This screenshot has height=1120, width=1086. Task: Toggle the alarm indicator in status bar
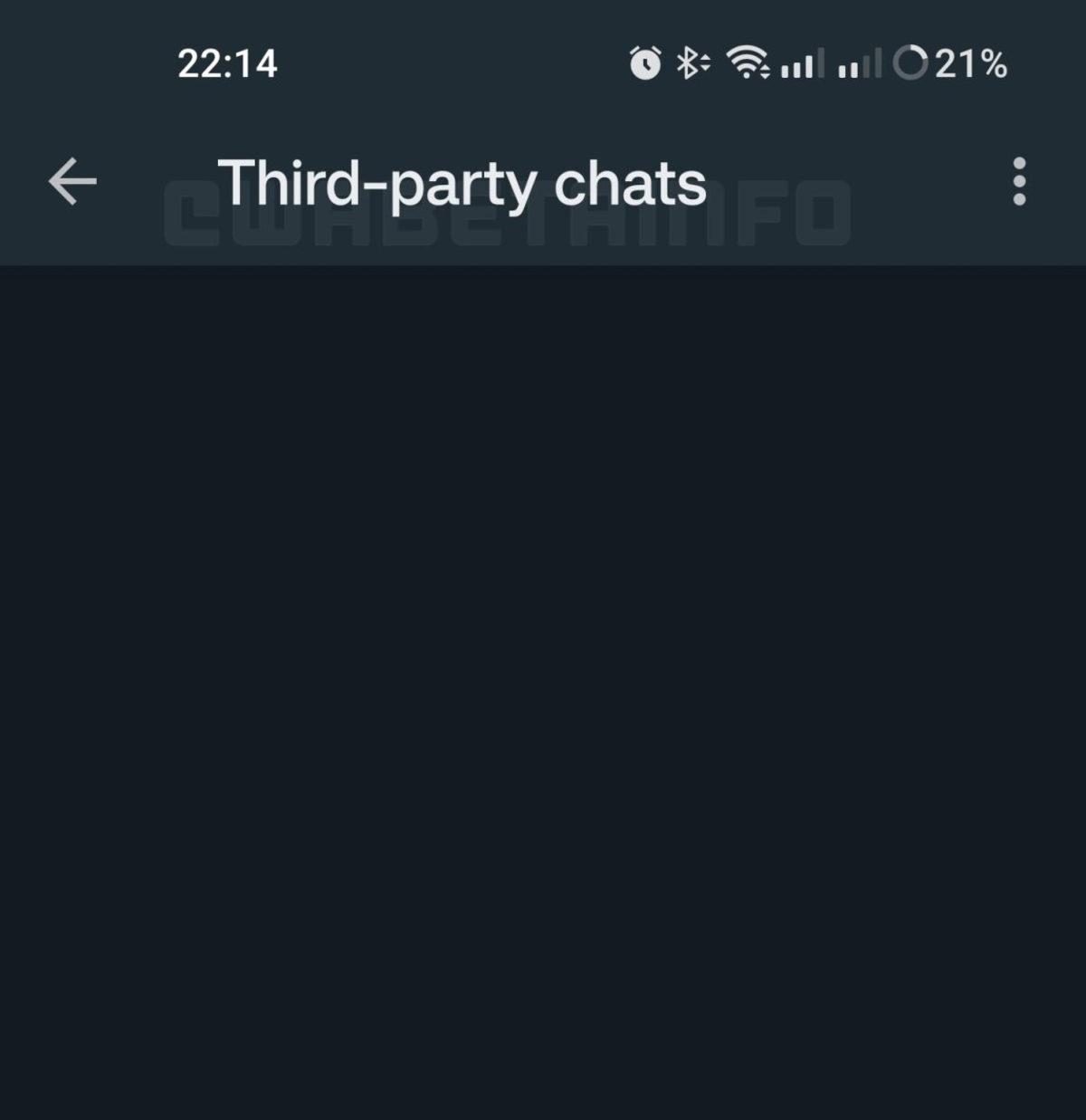tap(644, 63)
